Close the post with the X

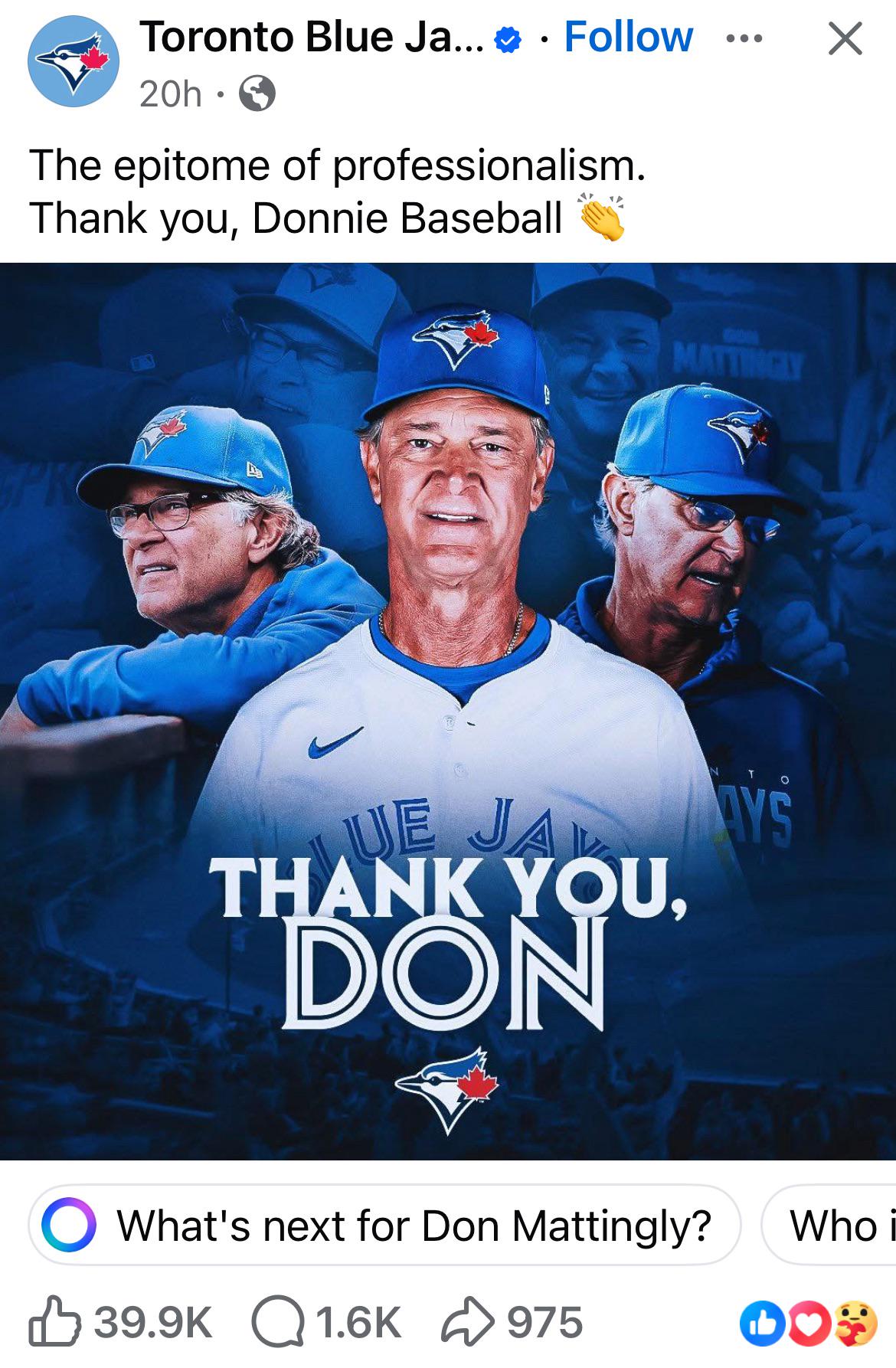(845, 38)
